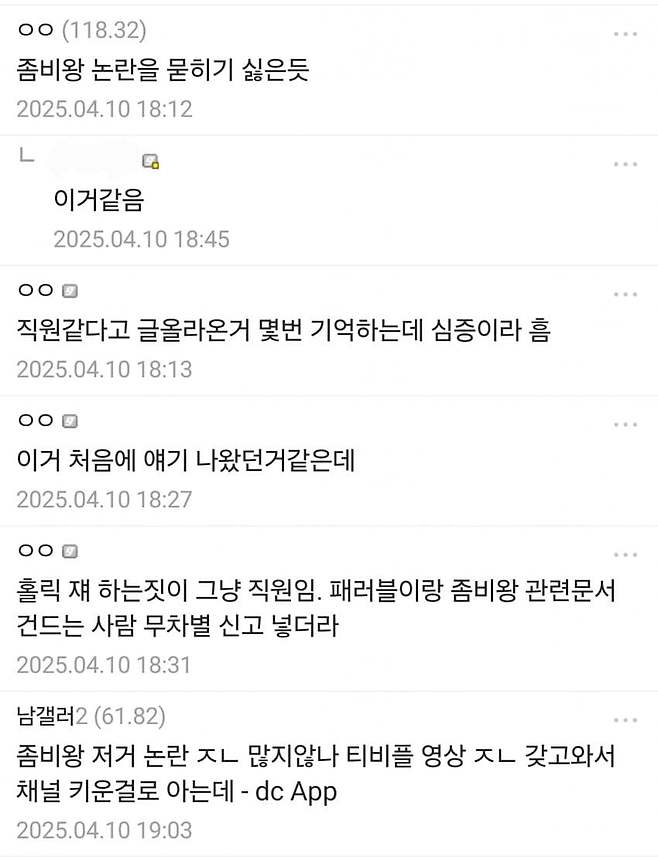The height and width of the screenshot is (857, 658).
Task: Show options for the '이거 처음에 얘기 나왔던거같은데' comment
Action: (x=625, y=424)
